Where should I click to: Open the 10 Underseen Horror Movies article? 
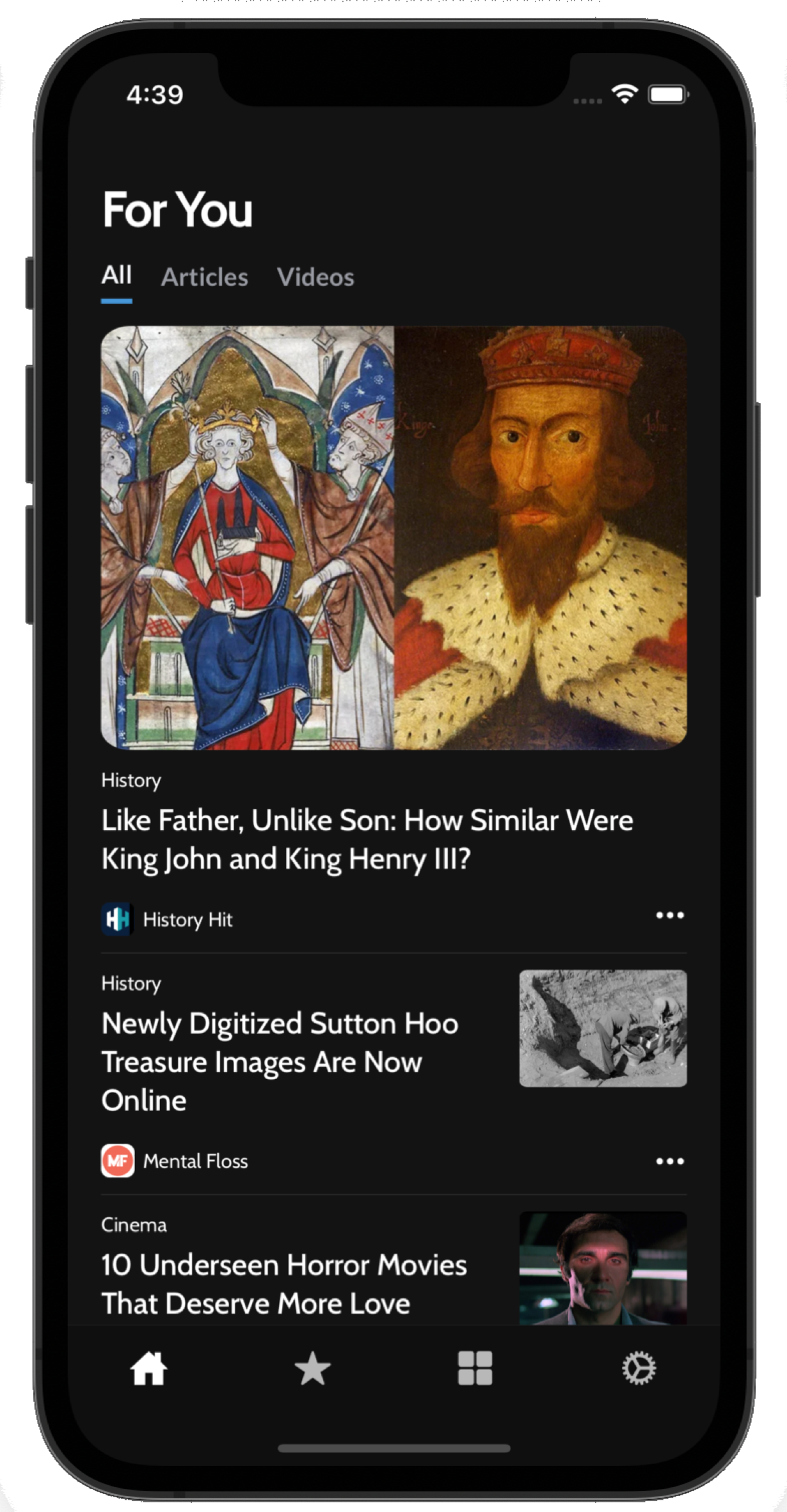(284, 1284)
